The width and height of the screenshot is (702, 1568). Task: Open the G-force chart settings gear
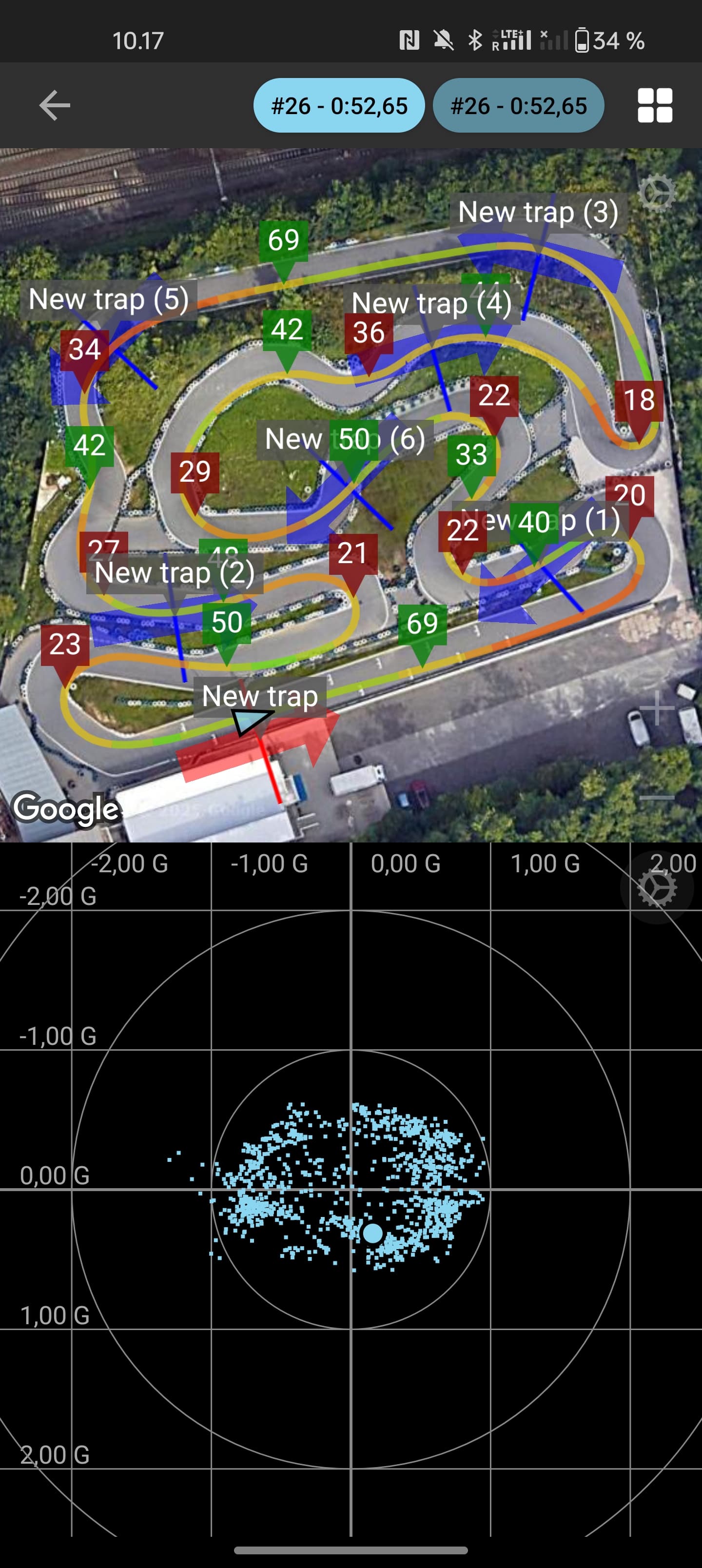[656, 887]
